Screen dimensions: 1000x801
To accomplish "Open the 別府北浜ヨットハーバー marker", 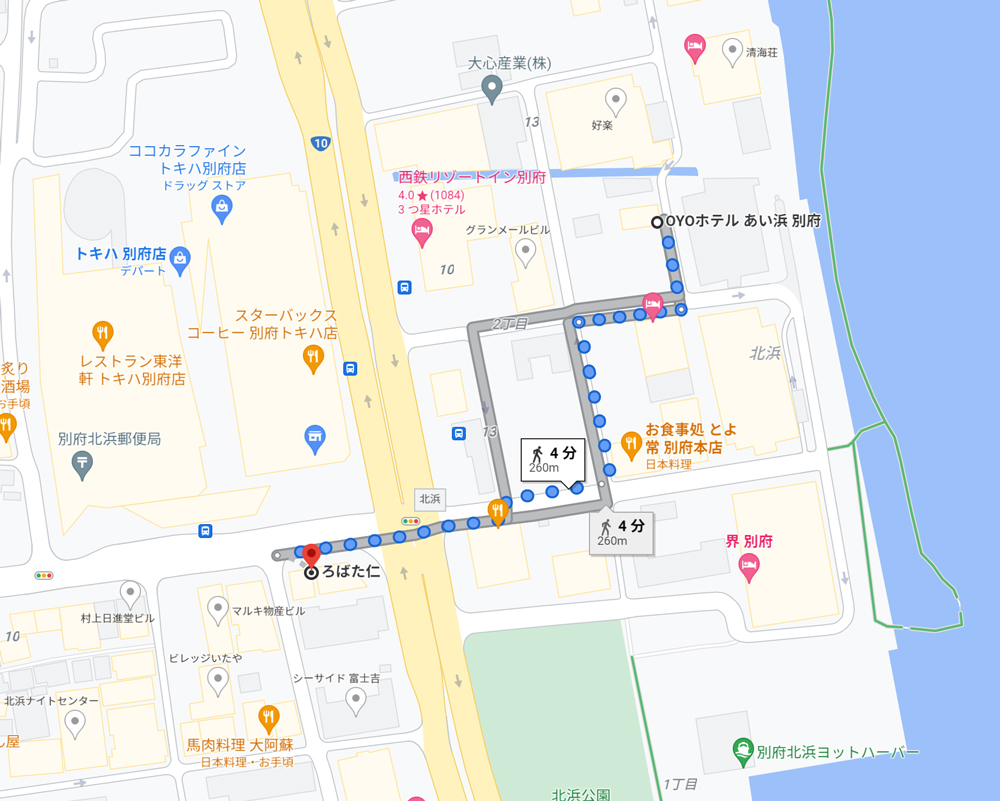I will [742, 749].
